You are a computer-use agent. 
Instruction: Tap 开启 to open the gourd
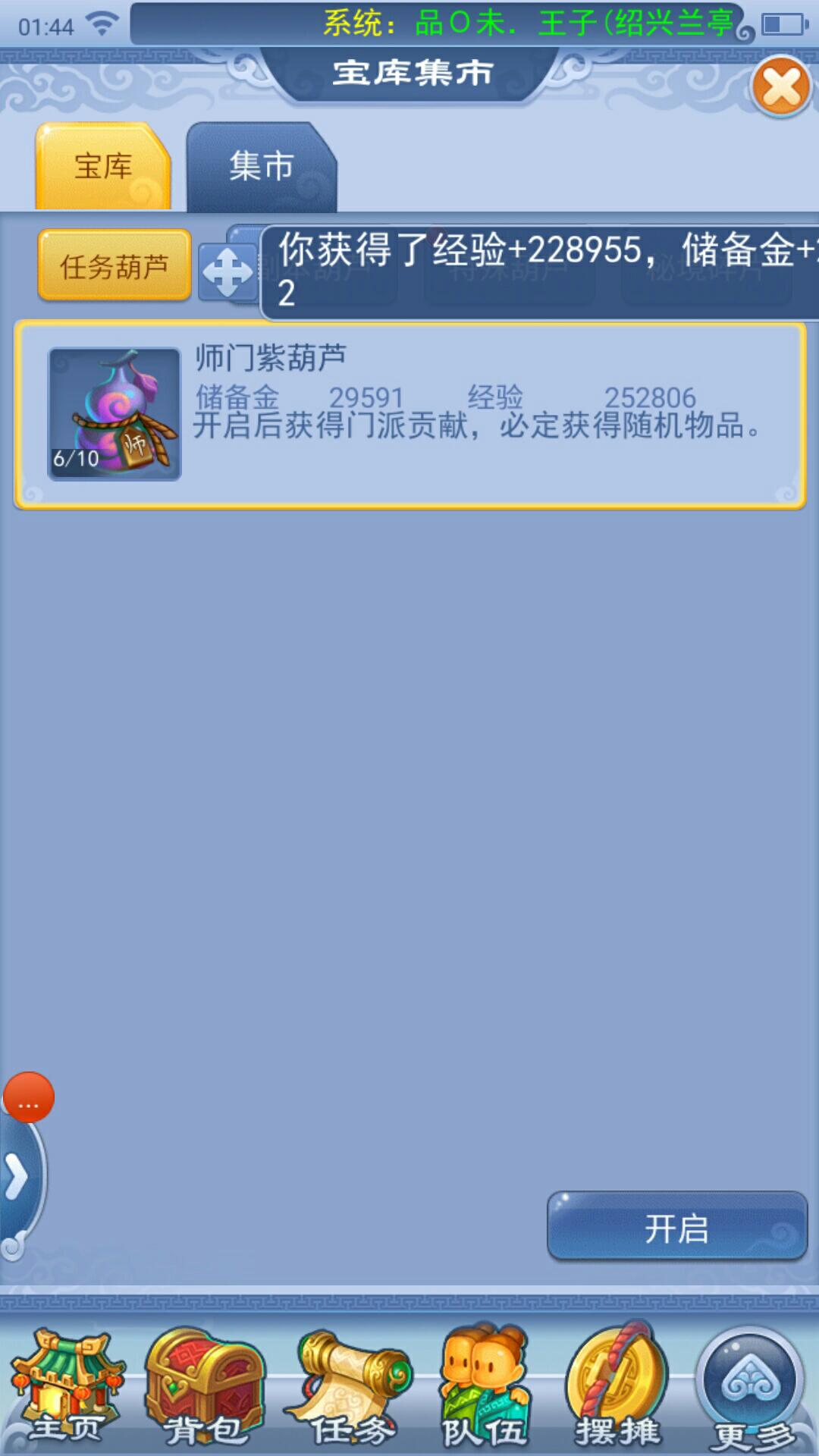tap(676, 1228)
